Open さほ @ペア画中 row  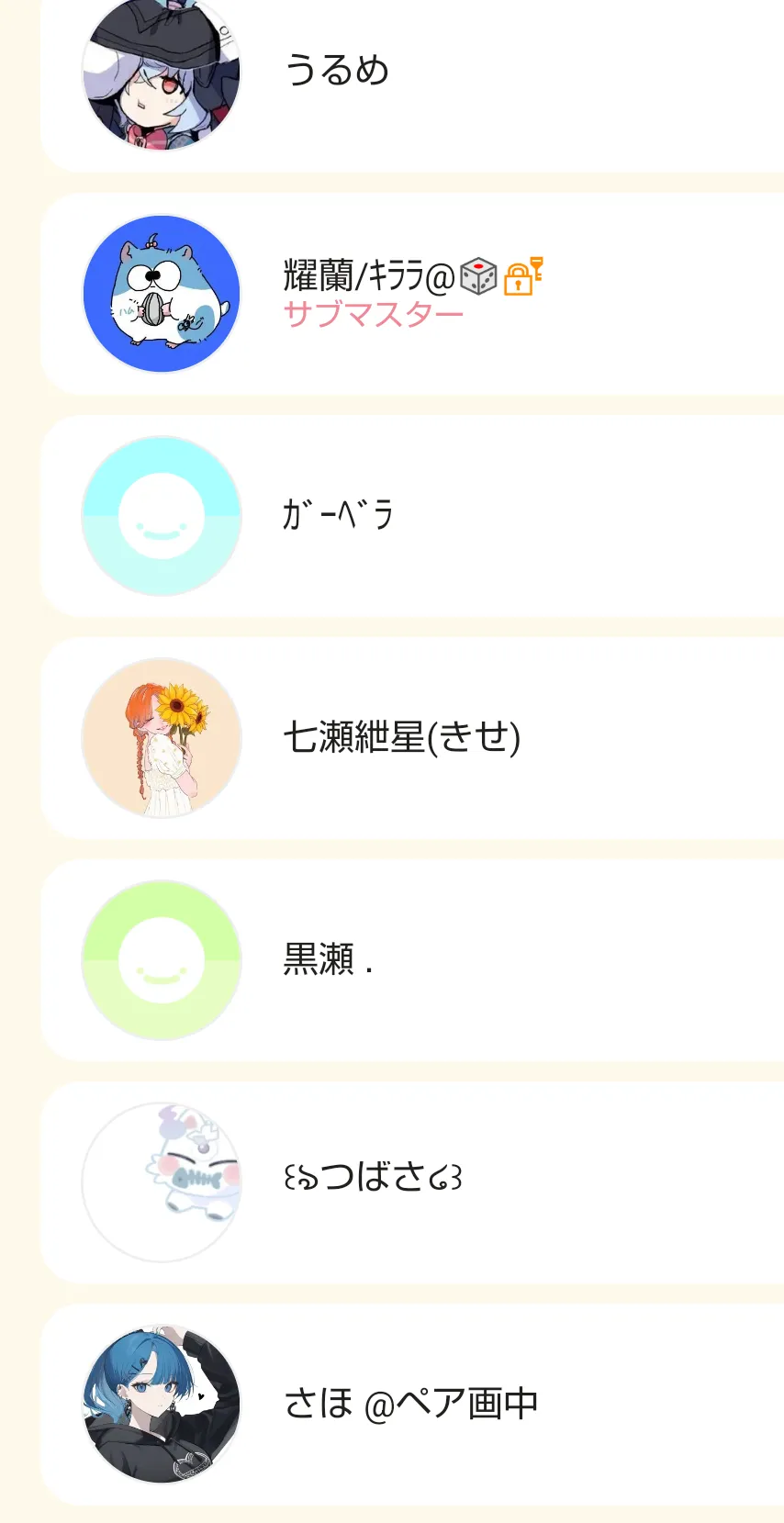point(412,1405)
